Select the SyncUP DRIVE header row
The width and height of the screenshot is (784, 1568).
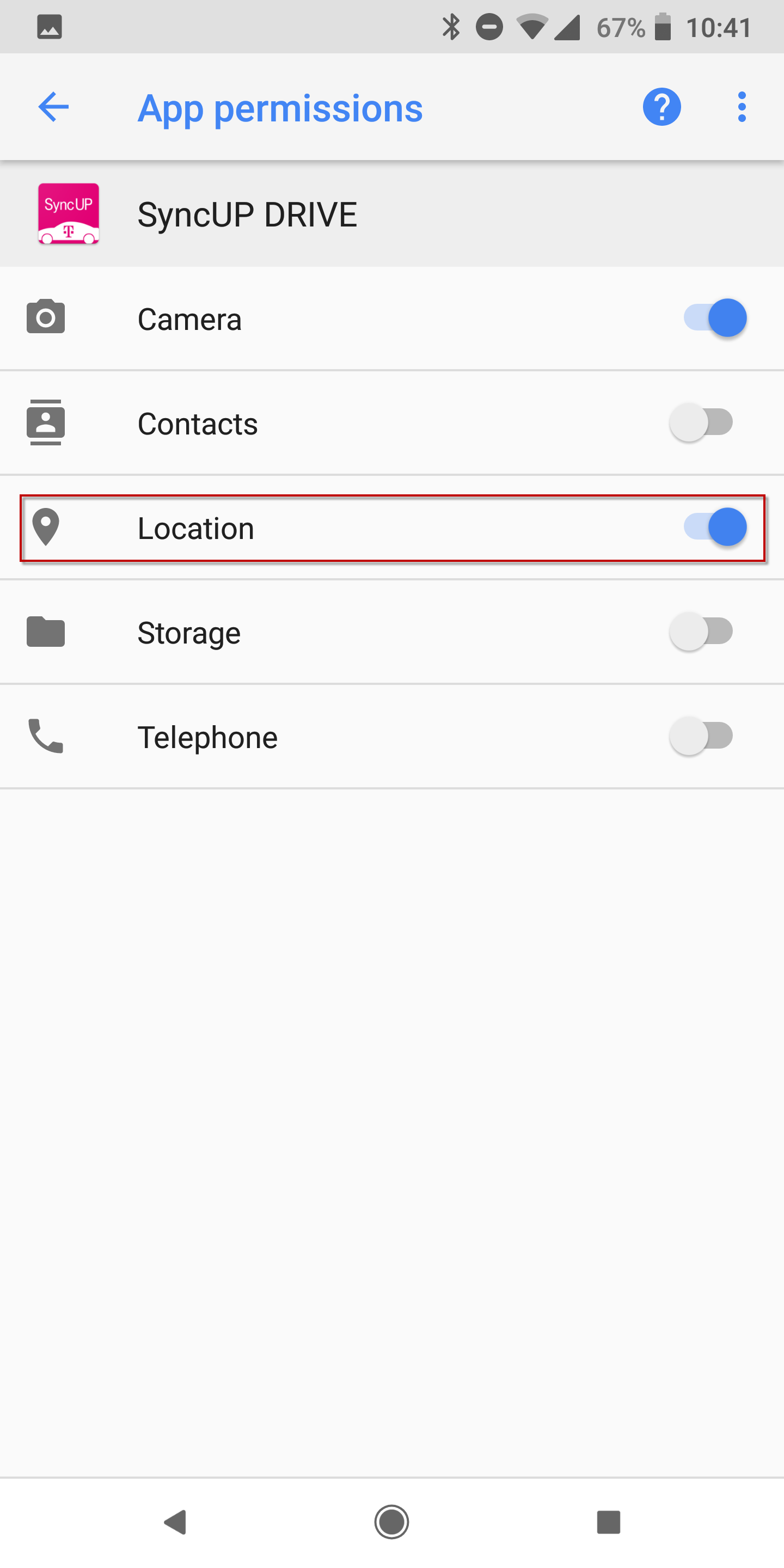(x=247, y=213)
